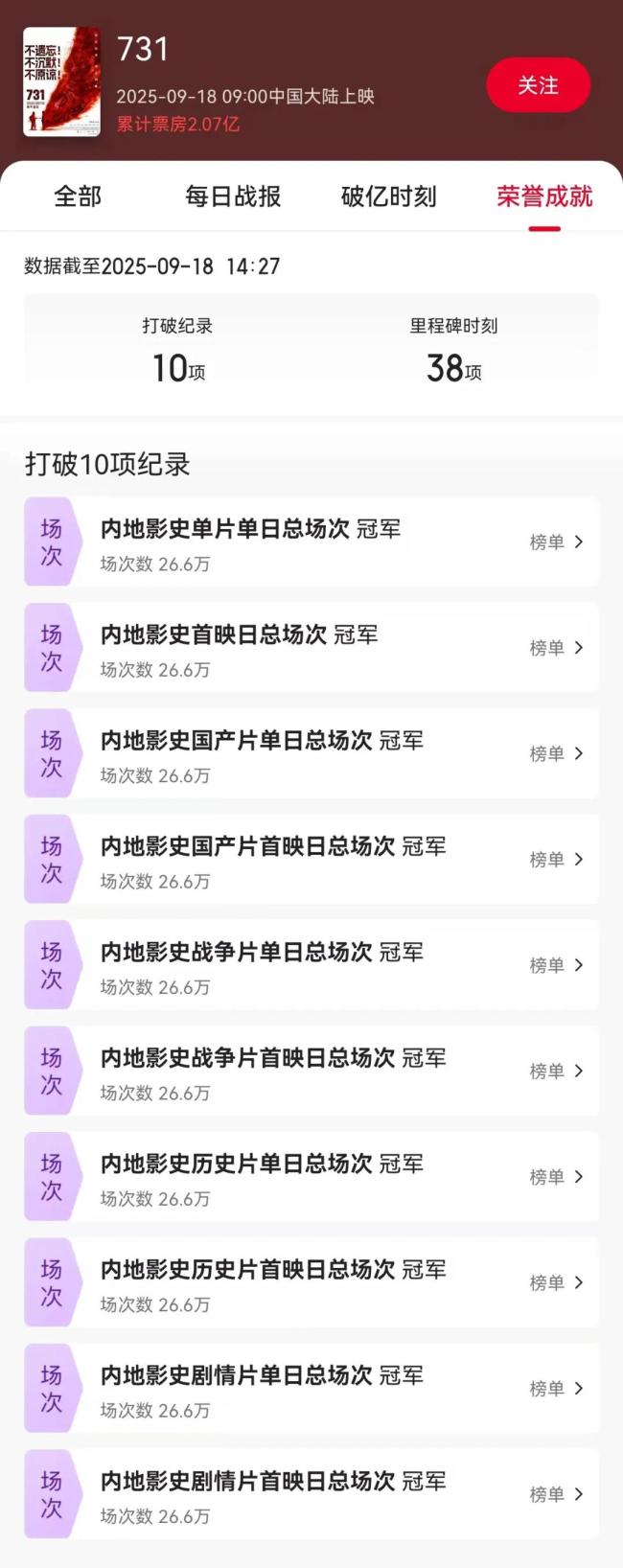Open 内地影史国产片单日总场次 ranking
This screenshot has height=1568, width=623.
[x=556, y=754]
